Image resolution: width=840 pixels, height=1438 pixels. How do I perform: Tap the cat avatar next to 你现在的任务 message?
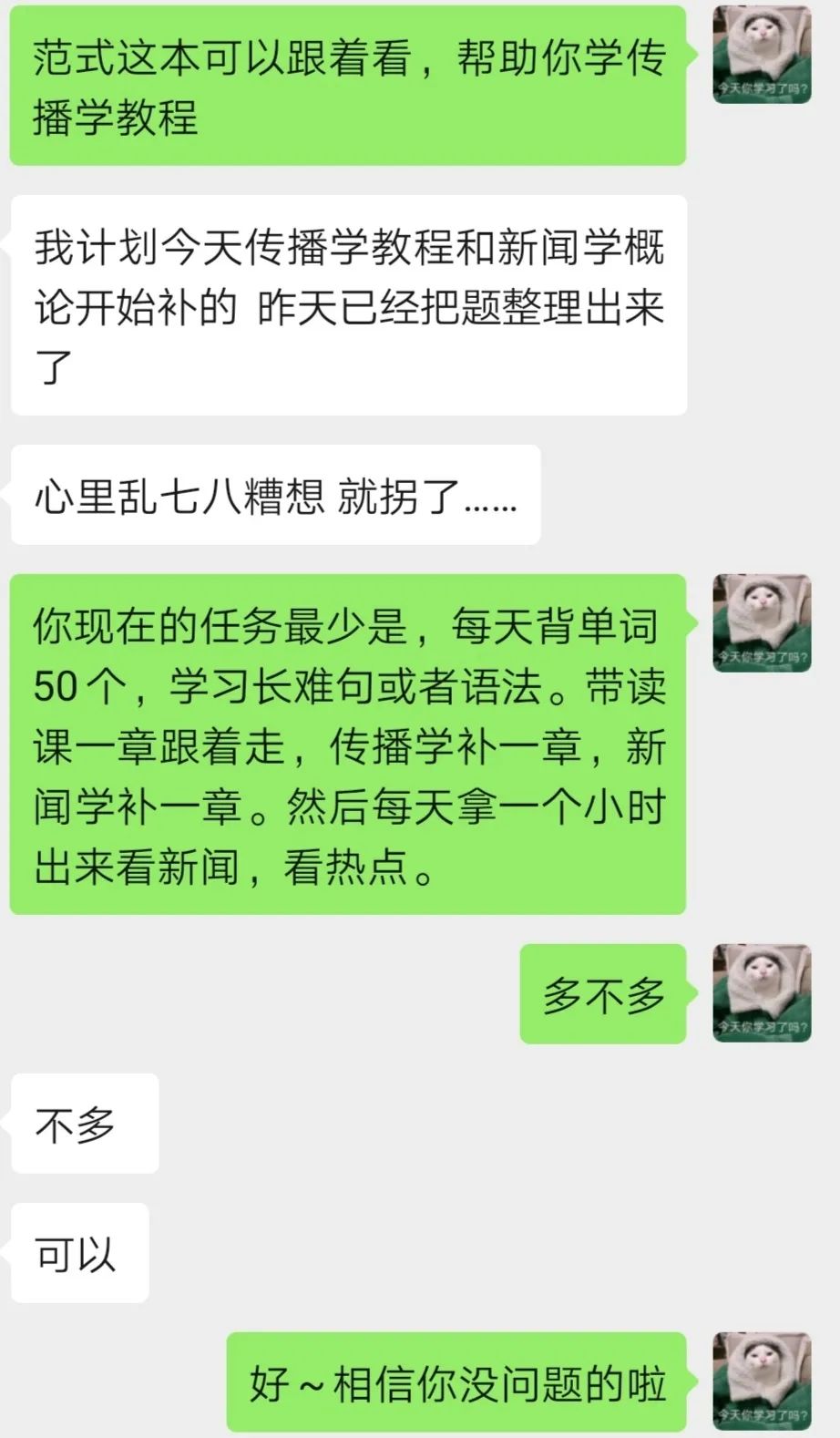point(762,623)
